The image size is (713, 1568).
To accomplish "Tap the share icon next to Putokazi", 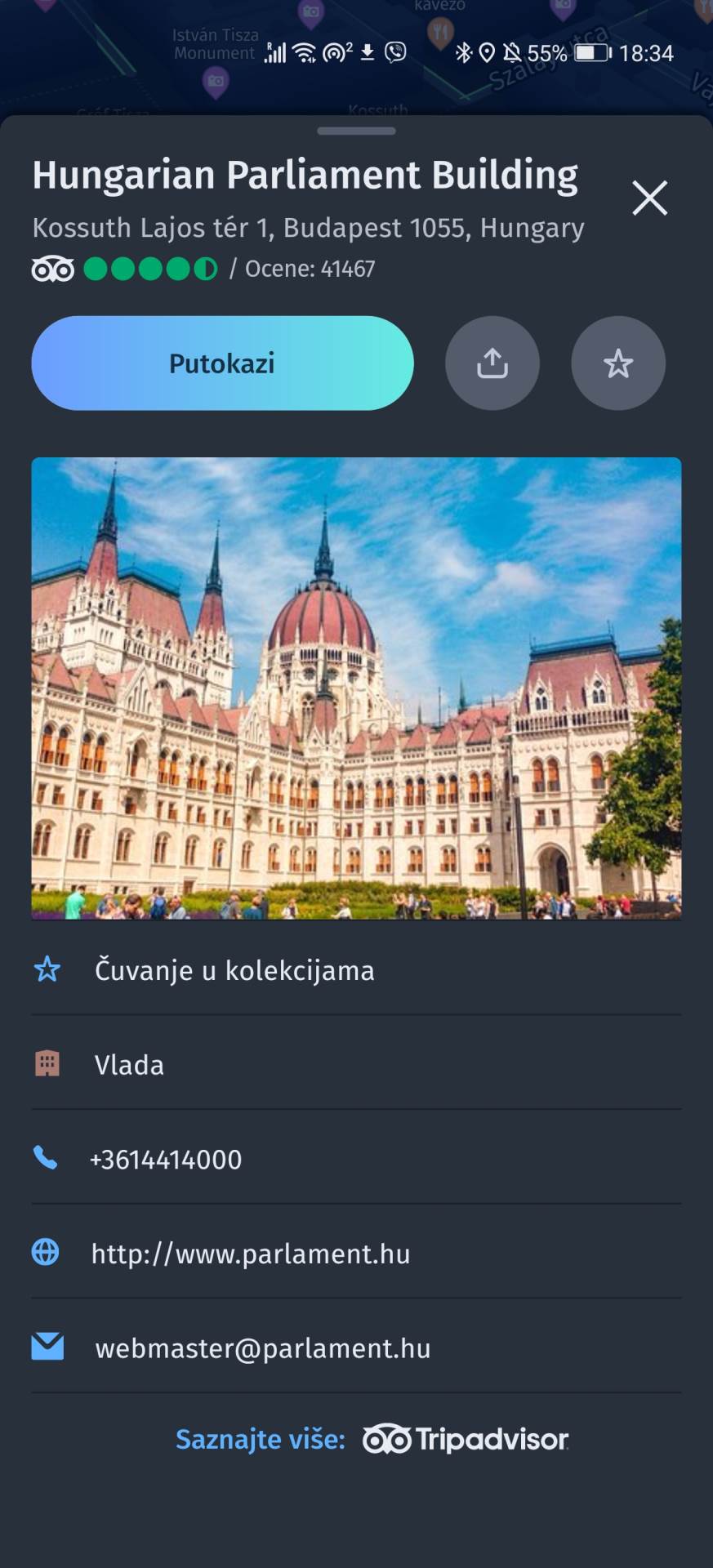I will 492,363.
